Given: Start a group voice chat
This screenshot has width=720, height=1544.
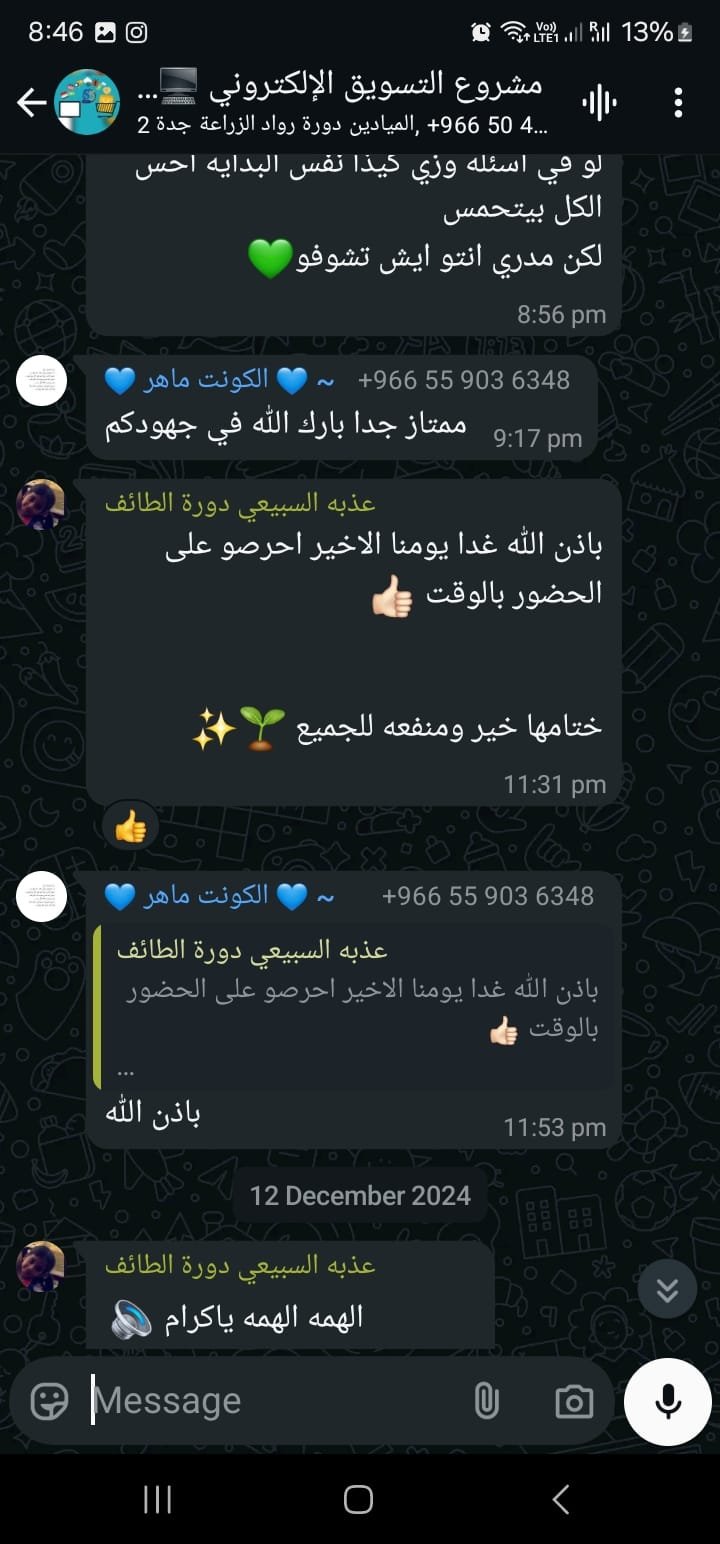Looking at the screenshot, I should (599, 102).
